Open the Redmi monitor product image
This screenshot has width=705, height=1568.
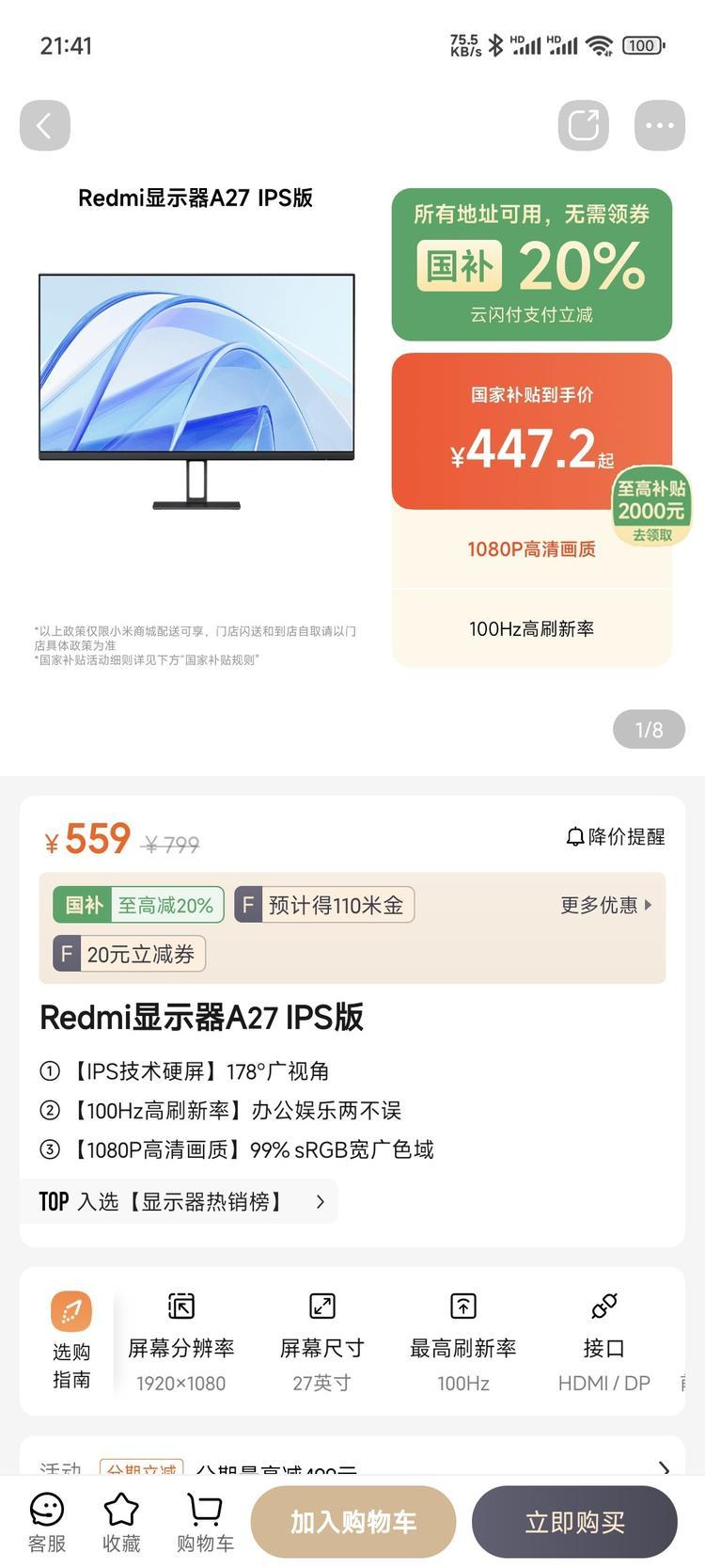196,390
